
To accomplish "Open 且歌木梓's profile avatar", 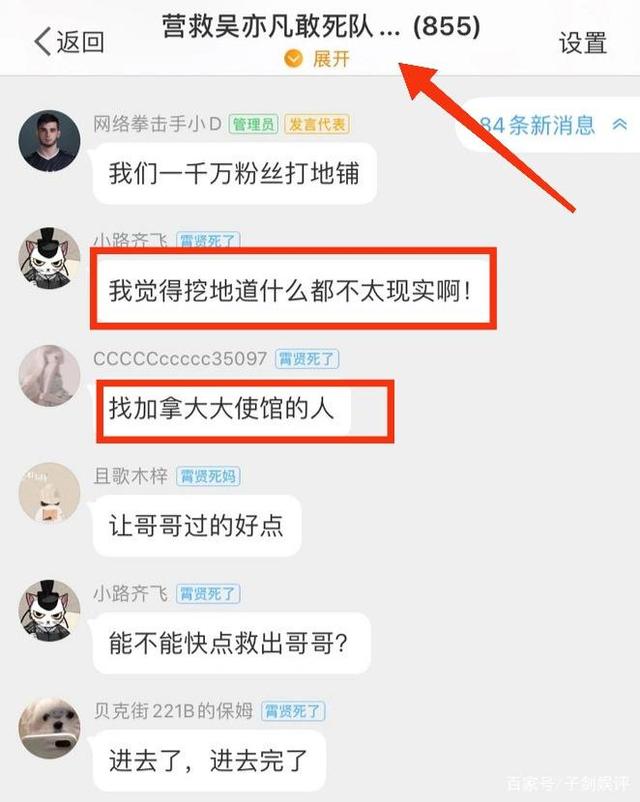I will (x=49, y=493).
